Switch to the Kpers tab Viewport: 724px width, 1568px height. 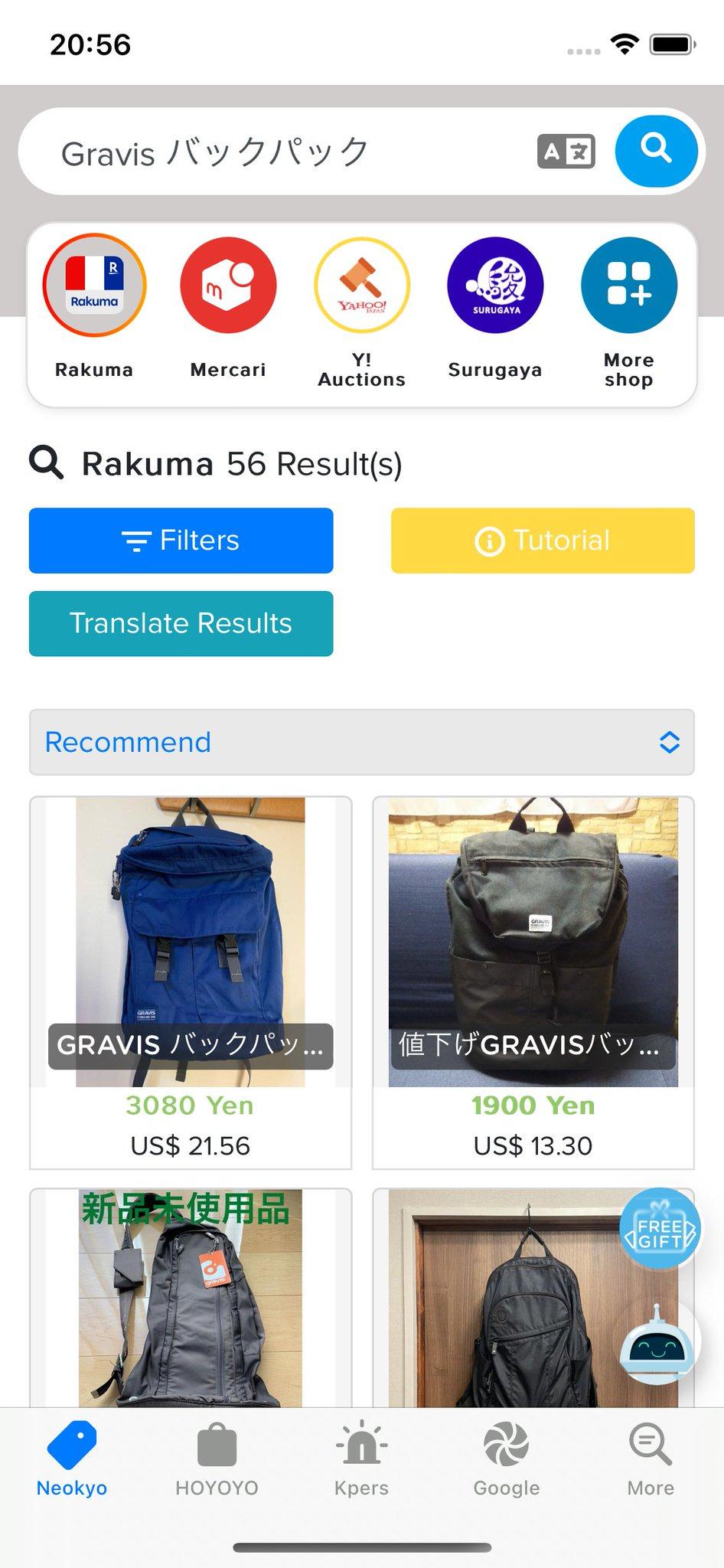point(361,1461)
